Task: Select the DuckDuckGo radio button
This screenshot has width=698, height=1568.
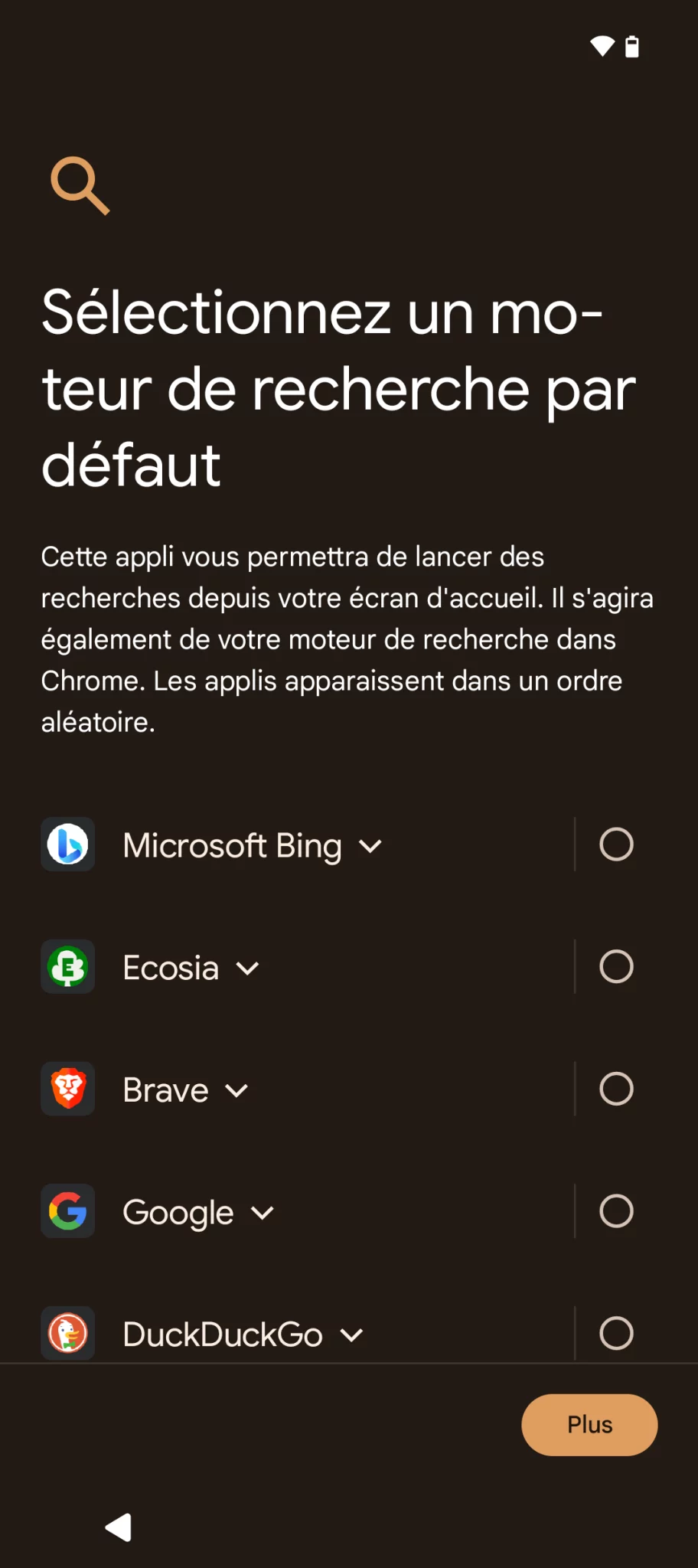Action: (616, 1333)
